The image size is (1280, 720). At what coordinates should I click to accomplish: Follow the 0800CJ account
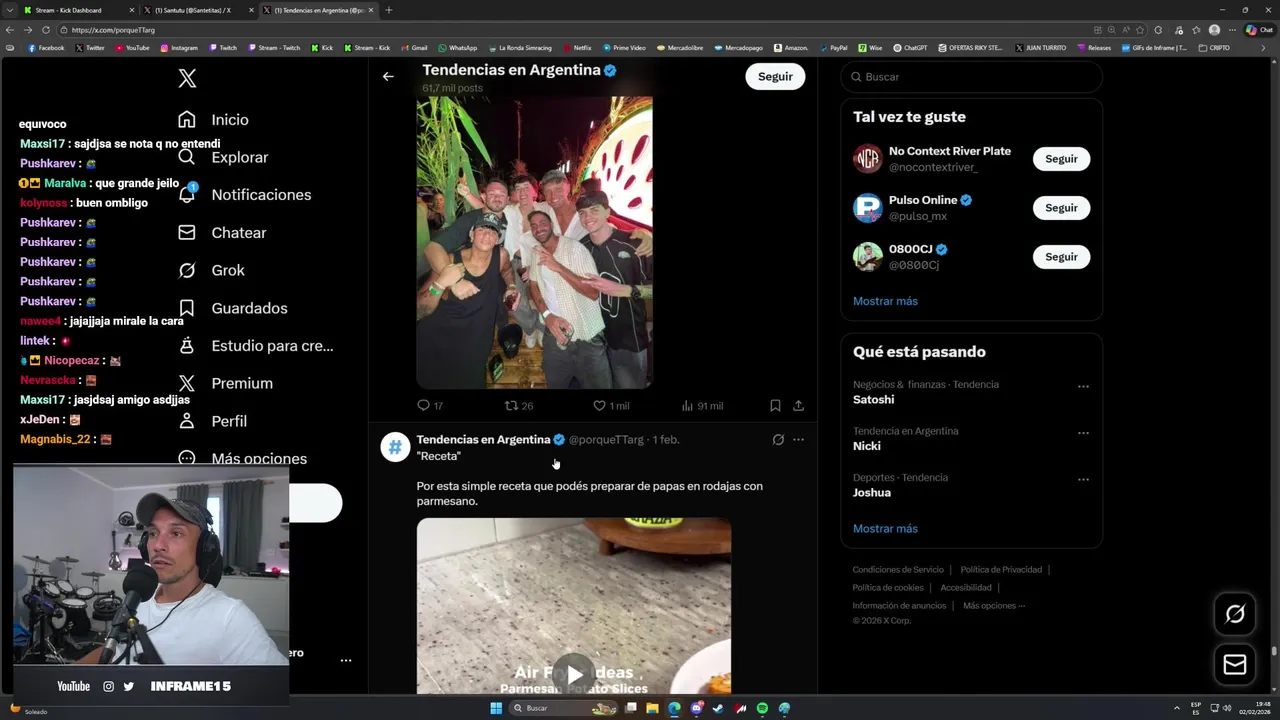pyautogui.click(x=1061, y=257)
